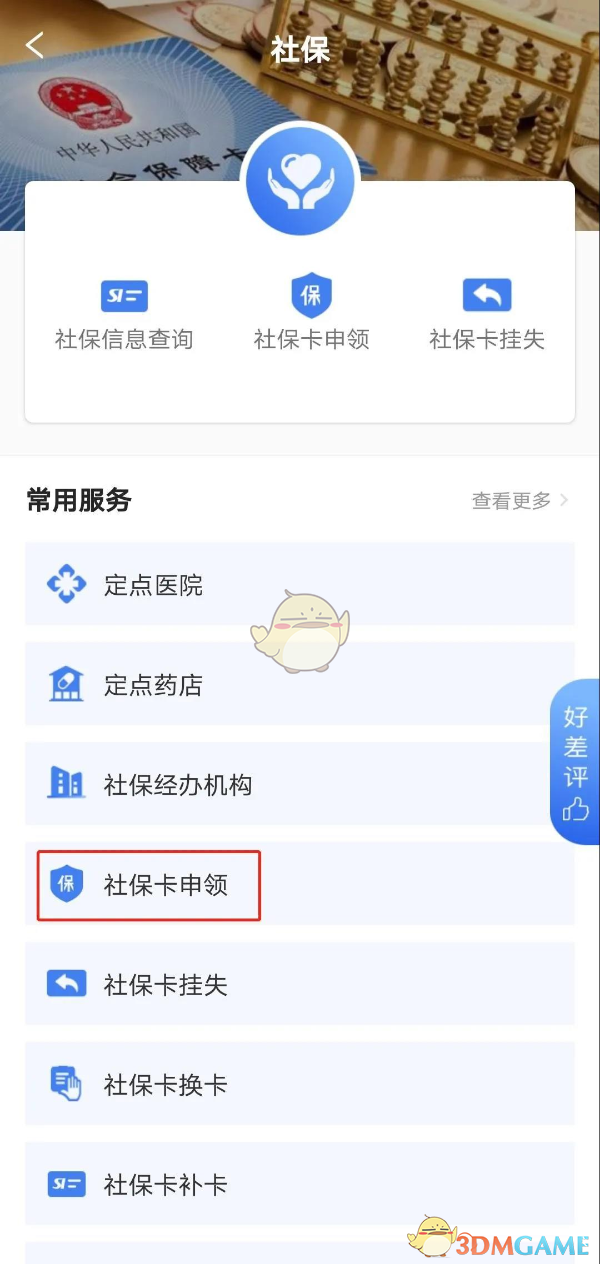Open the 定点药店 row

click(x=299, y=685)
